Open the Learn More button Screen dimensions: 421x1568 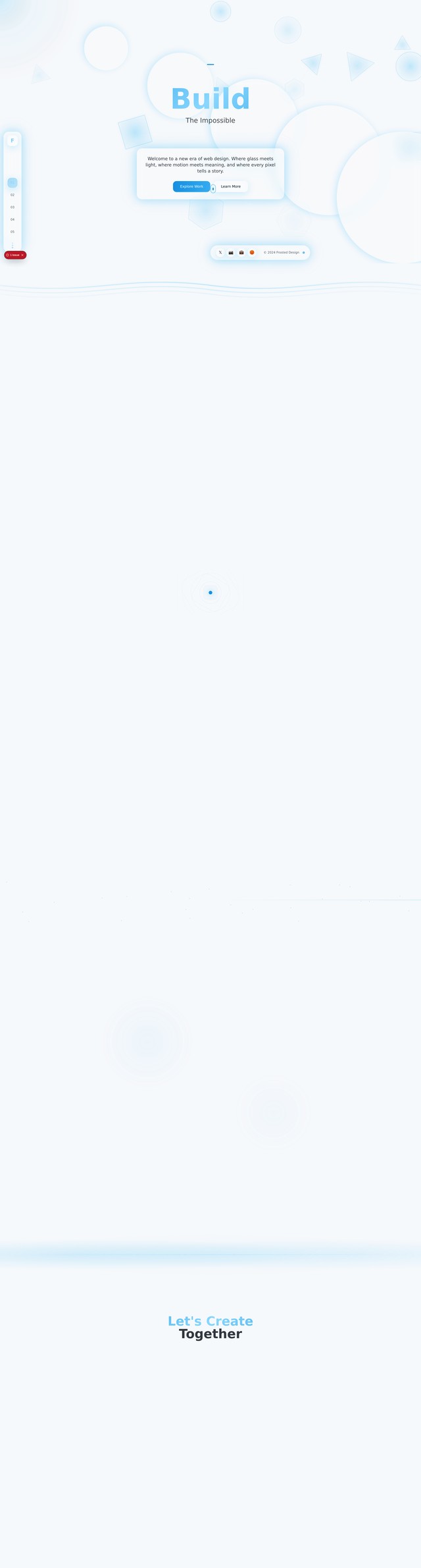[x=231, y=186]
